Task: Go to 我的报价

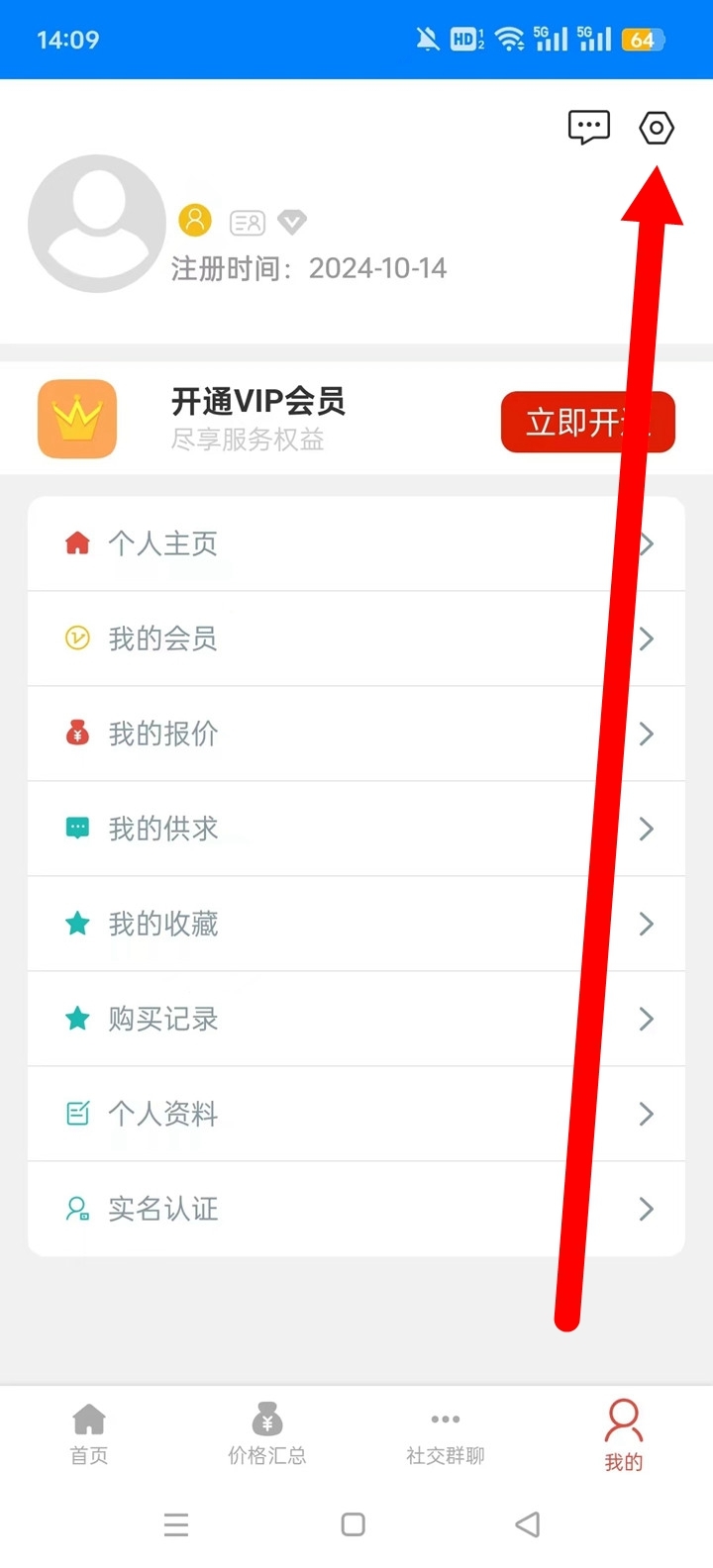Action: coord(356,734)
